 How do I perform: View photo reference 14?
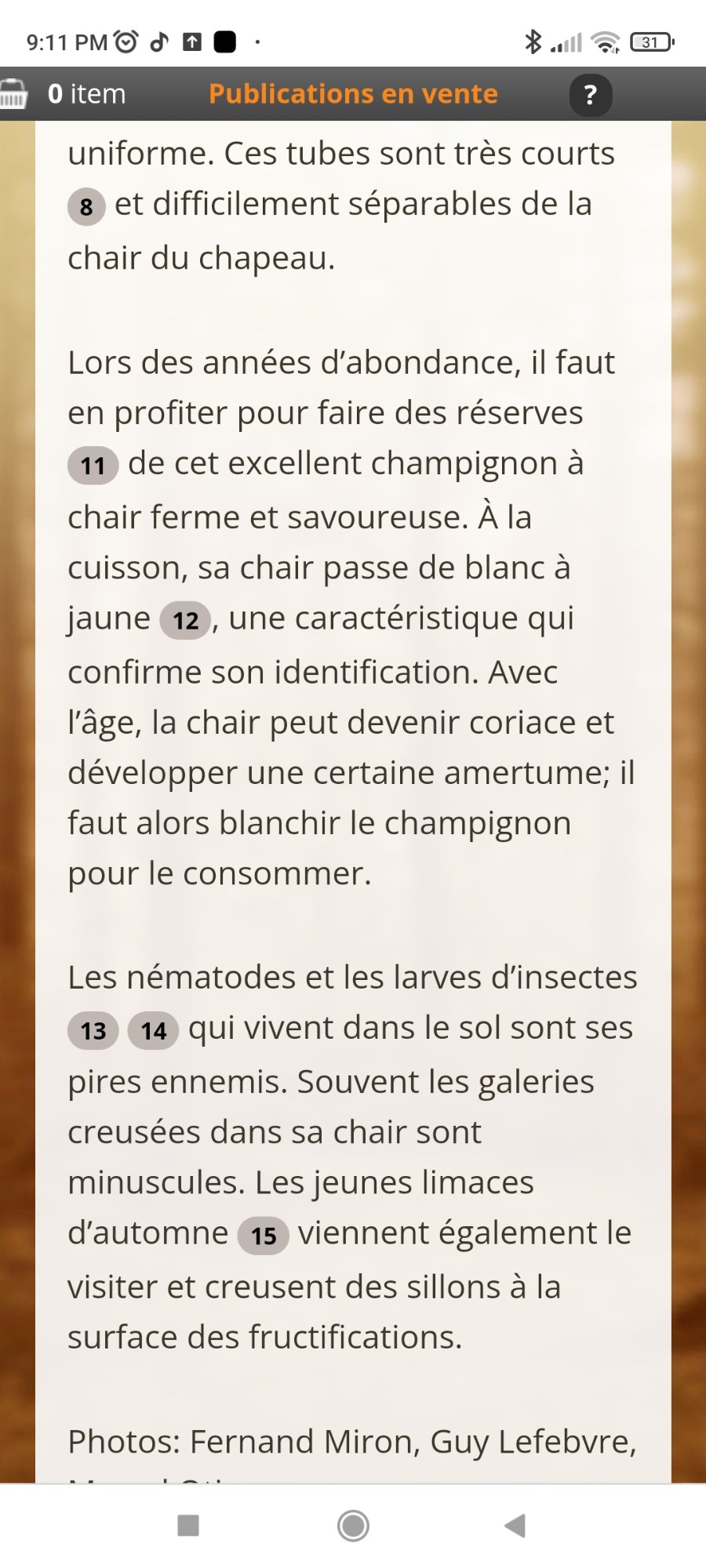click(153, 1030)
